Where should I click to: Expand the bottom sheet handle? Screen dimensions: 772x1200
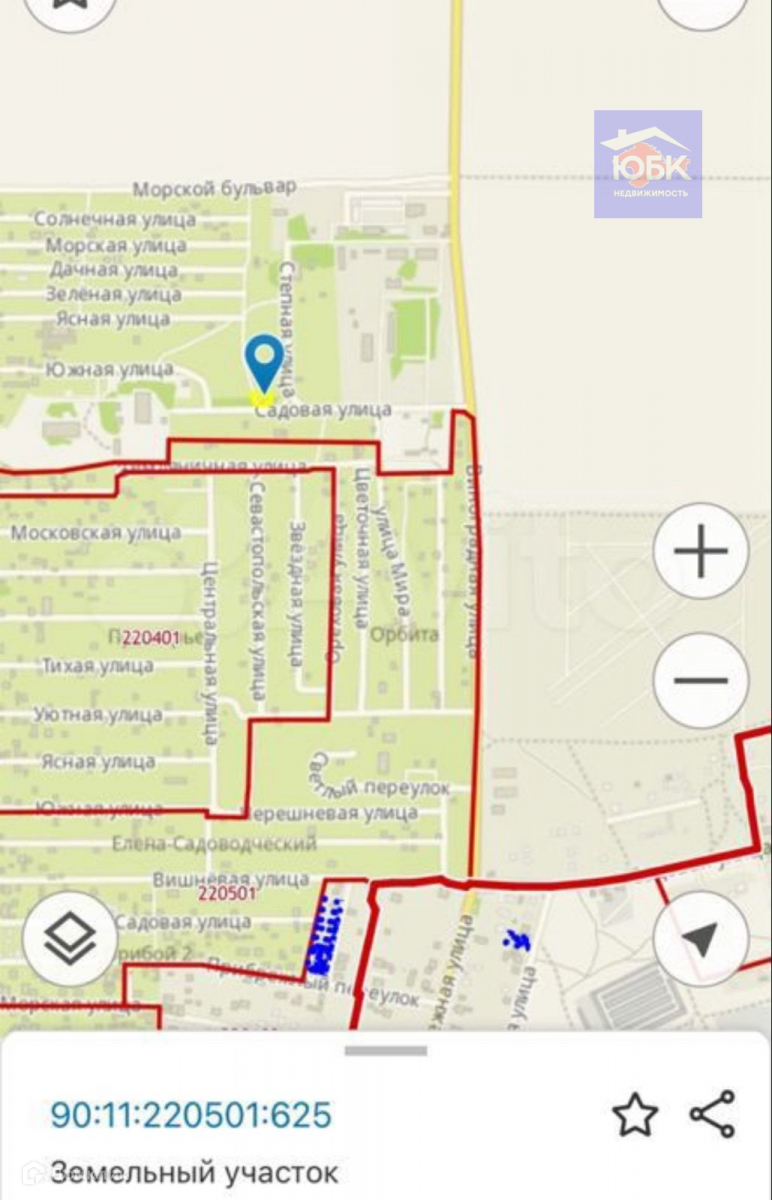point(386,1051)
